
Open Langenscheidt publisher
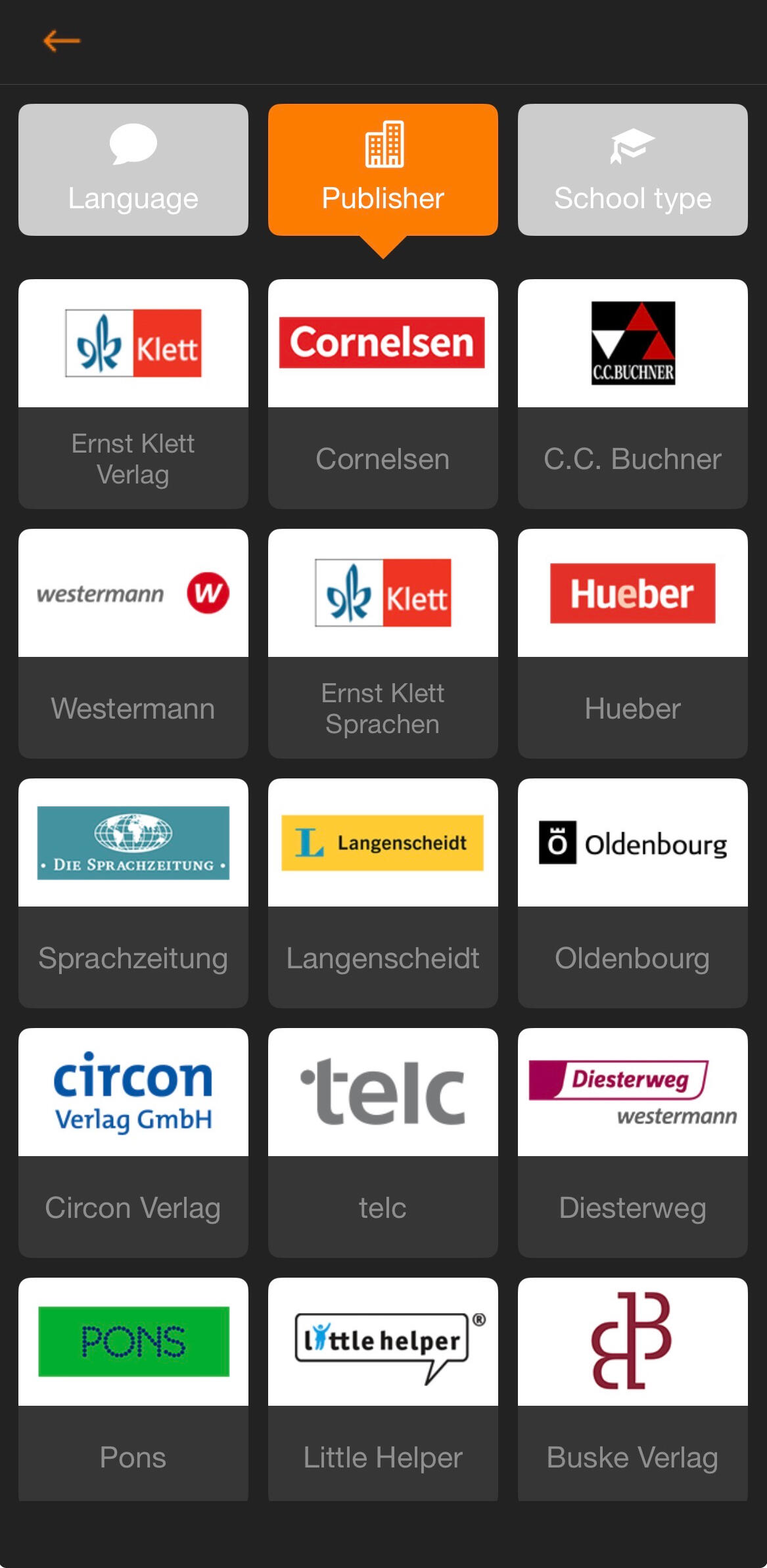coord(383,893)
